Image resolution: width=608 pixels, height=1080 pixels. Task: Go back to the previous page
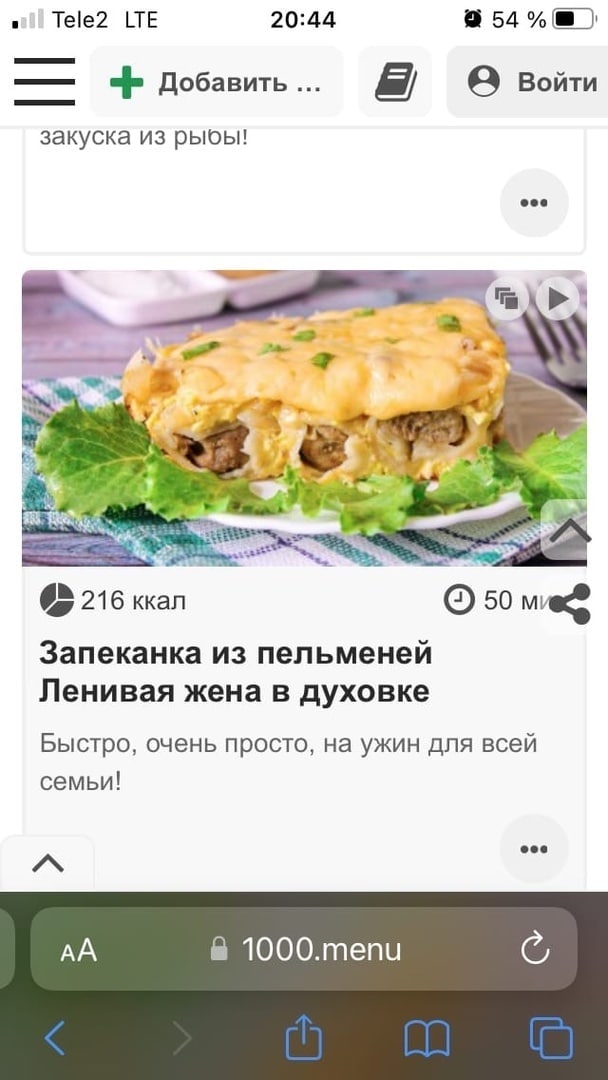[x=55, y=1039]
